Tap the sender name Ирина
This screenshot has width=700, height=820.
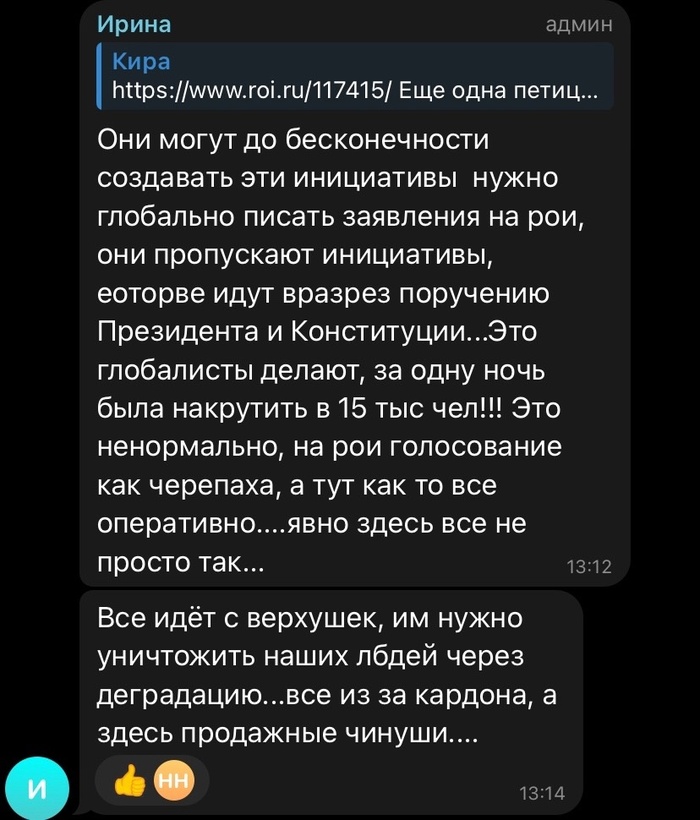pyautogui.click(x=134, y=25)
